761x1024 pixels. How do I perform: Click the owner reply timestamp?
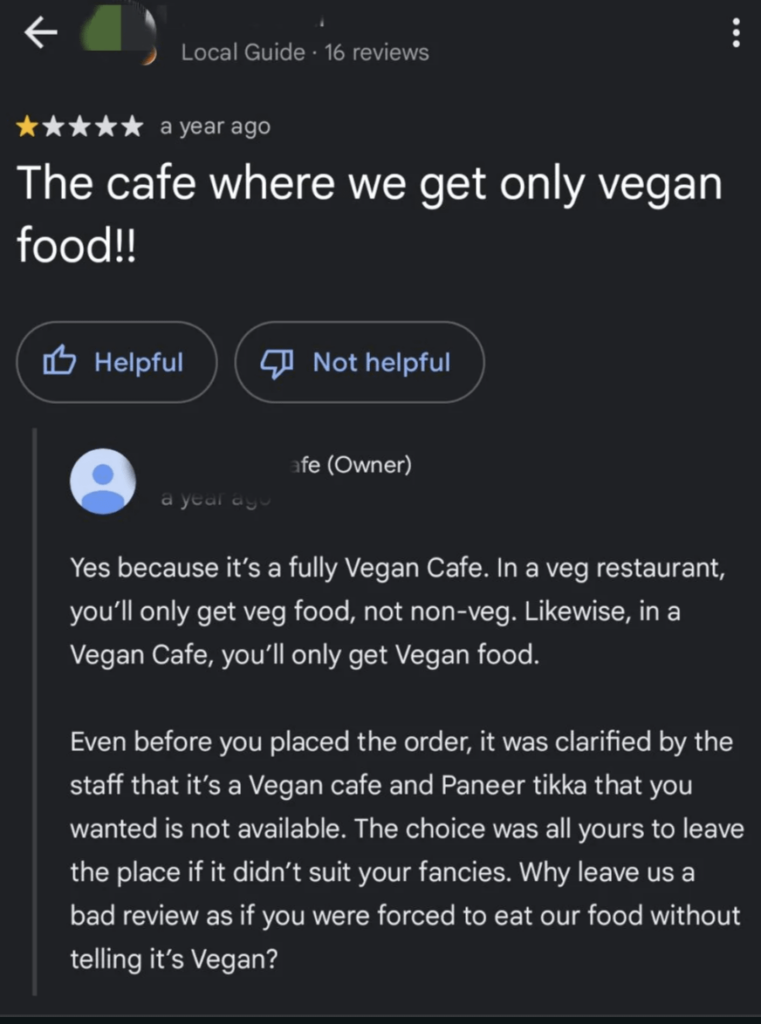pyautogui.click(x=213, y=498)
